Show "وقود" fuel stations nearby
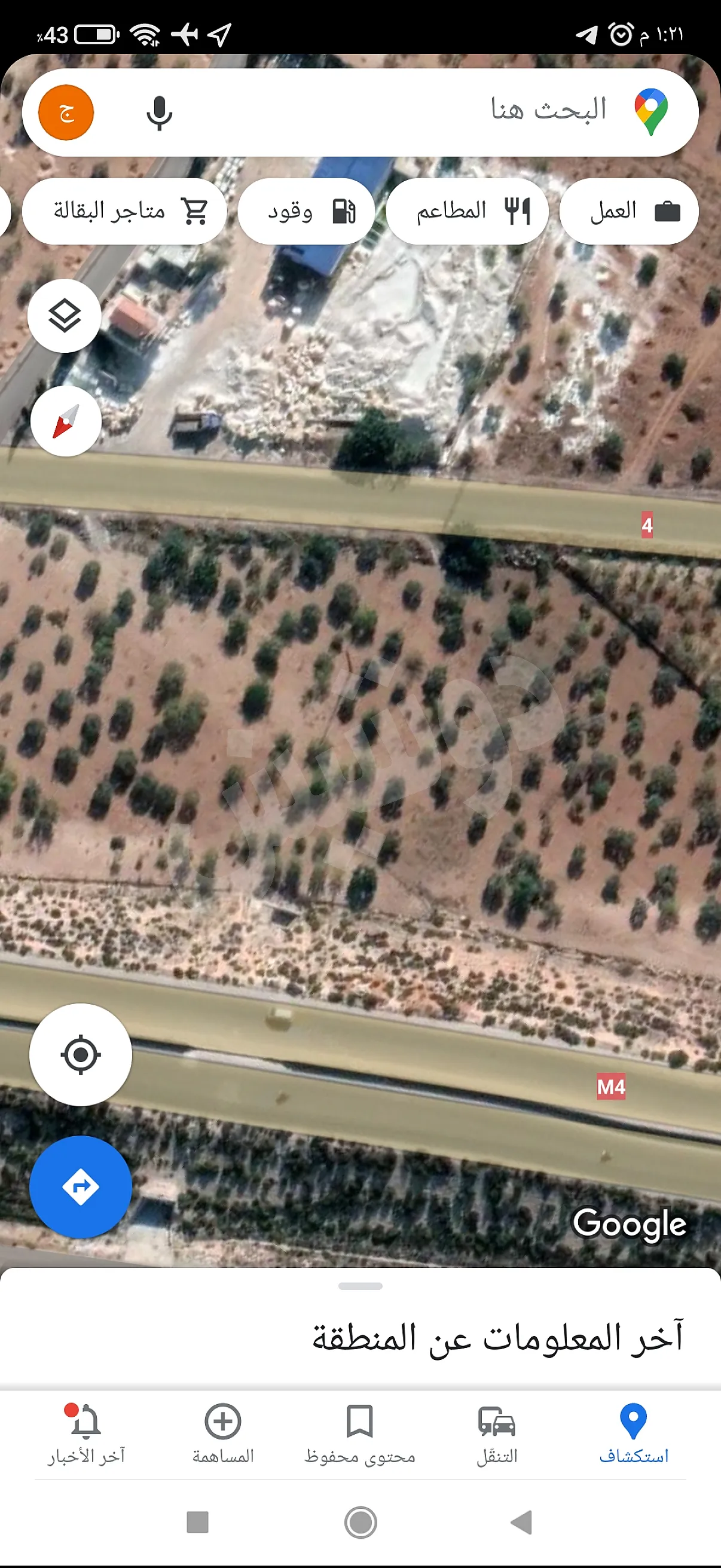This screenshot has height=1568, width=721. point(306,211)
